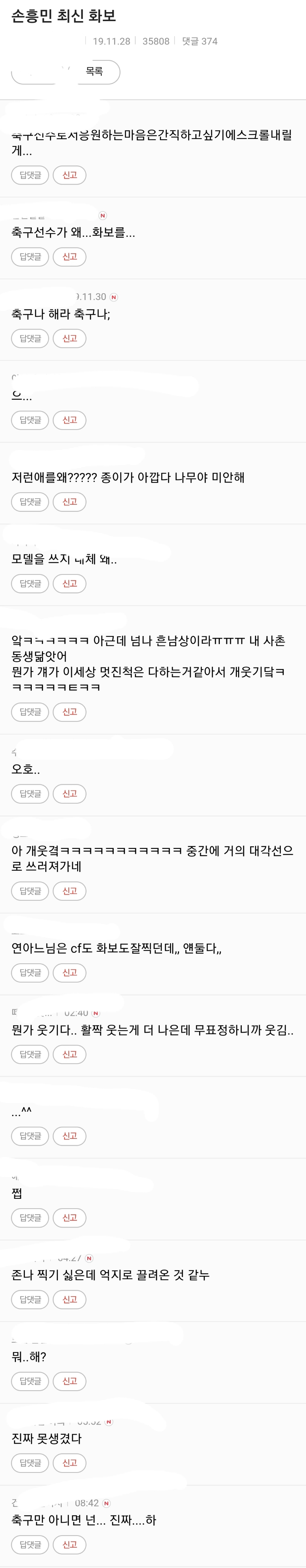Tap 답댓글 under the '쩝' comment
The width and height of the screenshot is (306, 1568).
point(30,1217)
